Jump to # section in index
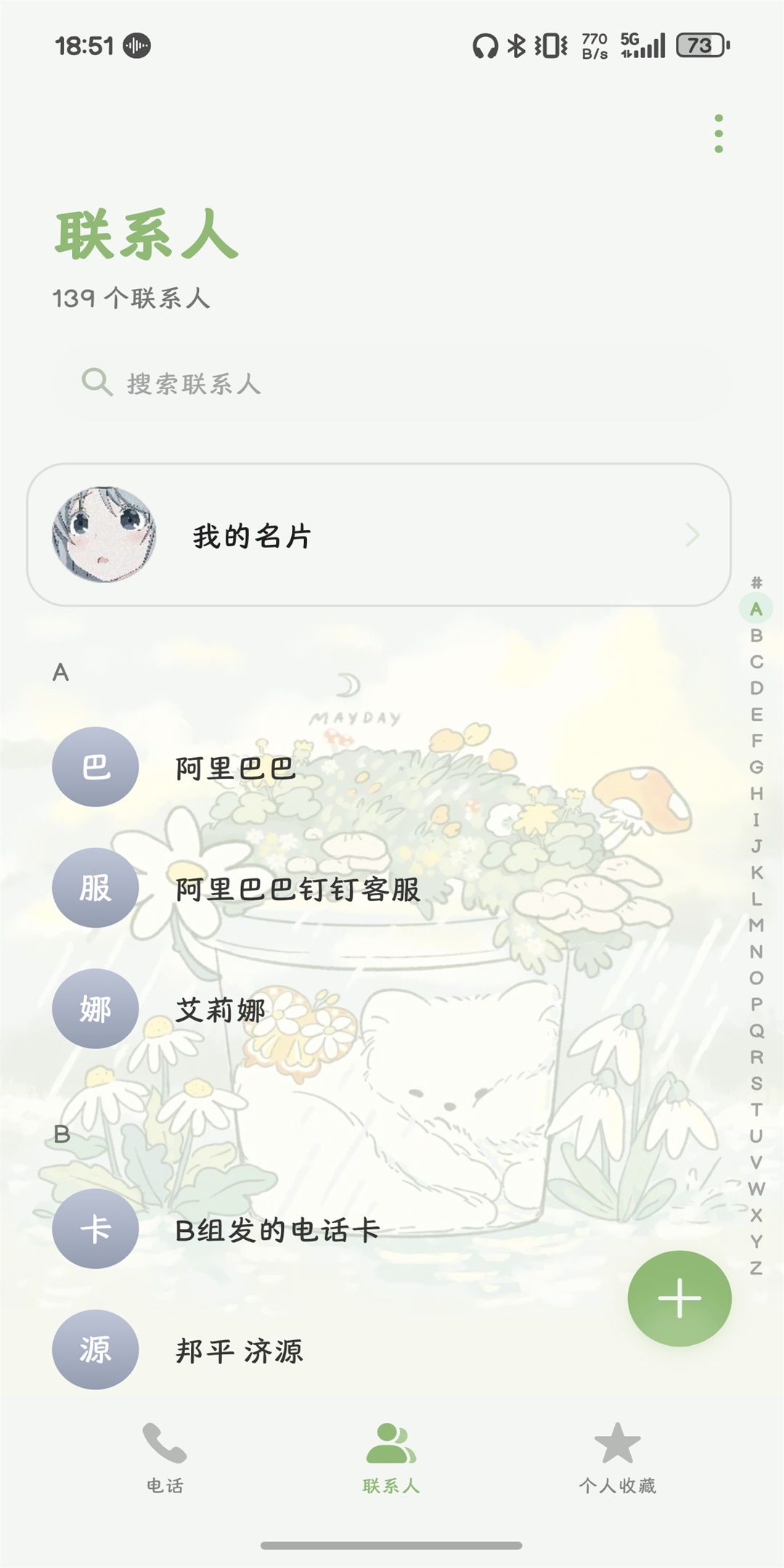This screenshot has height=1568, width=784. [x=756, y=582]
